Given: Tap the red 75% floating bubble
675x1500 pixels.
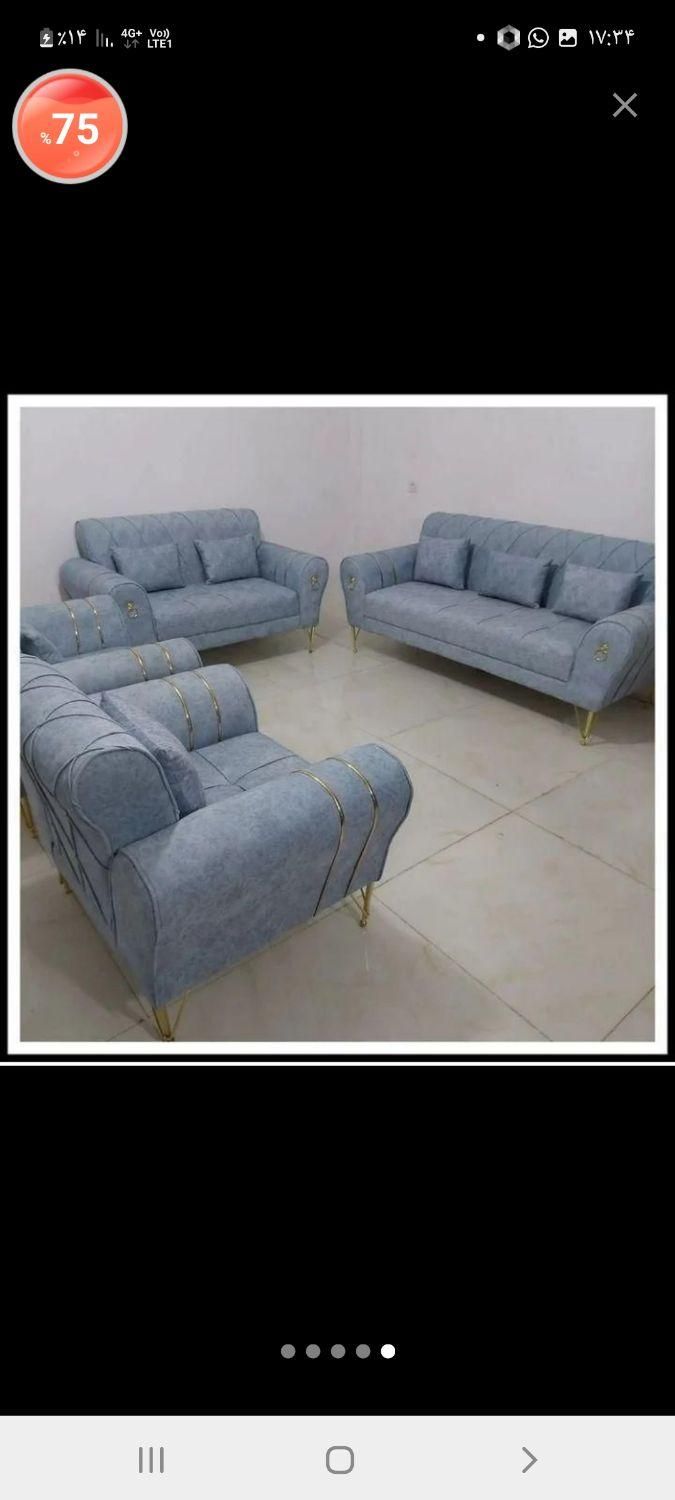Looking at the screenshot, I should tap(70, 127).
